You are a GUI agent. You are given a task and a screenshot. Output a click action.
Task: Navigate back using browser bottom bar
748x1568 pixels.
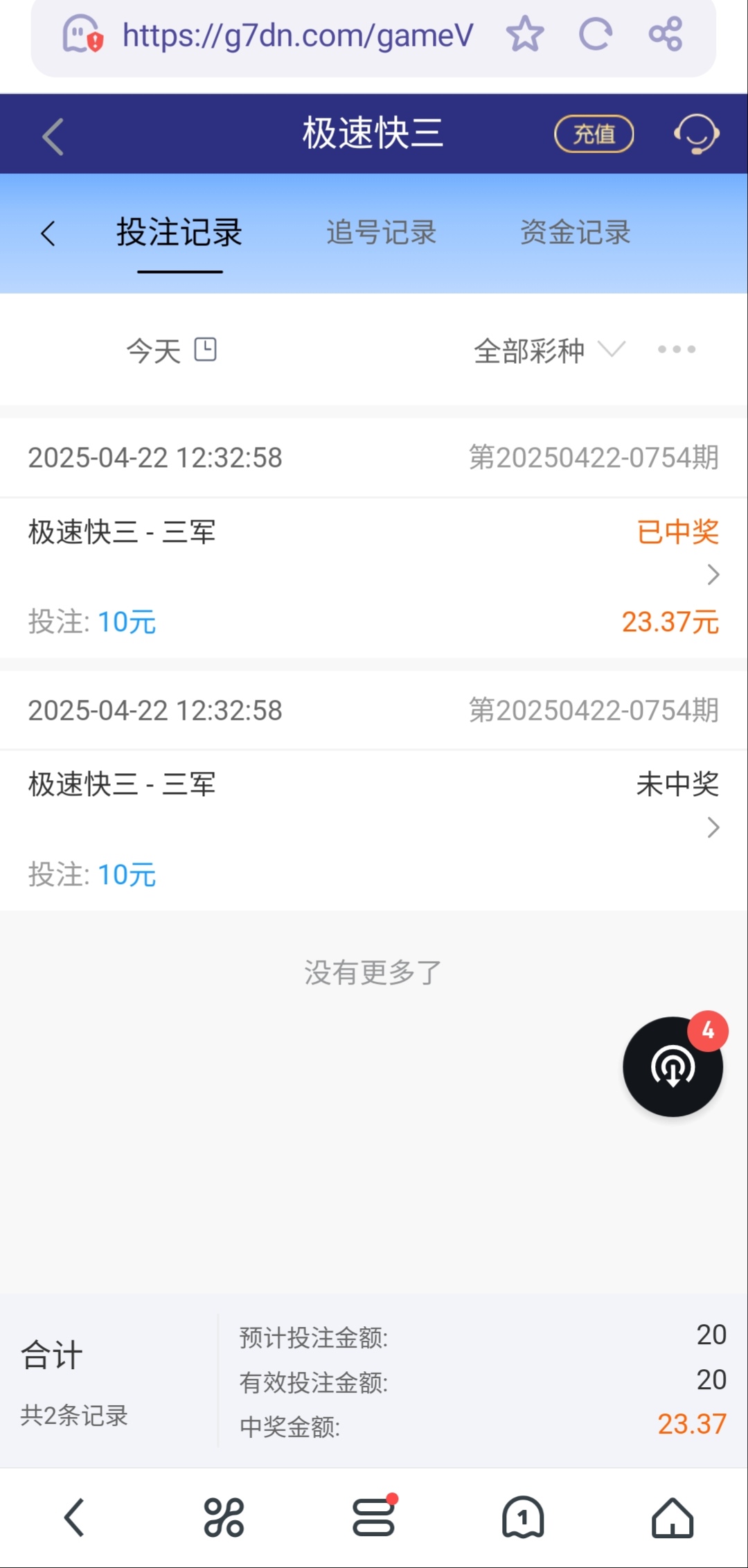tap(74, 1518)
